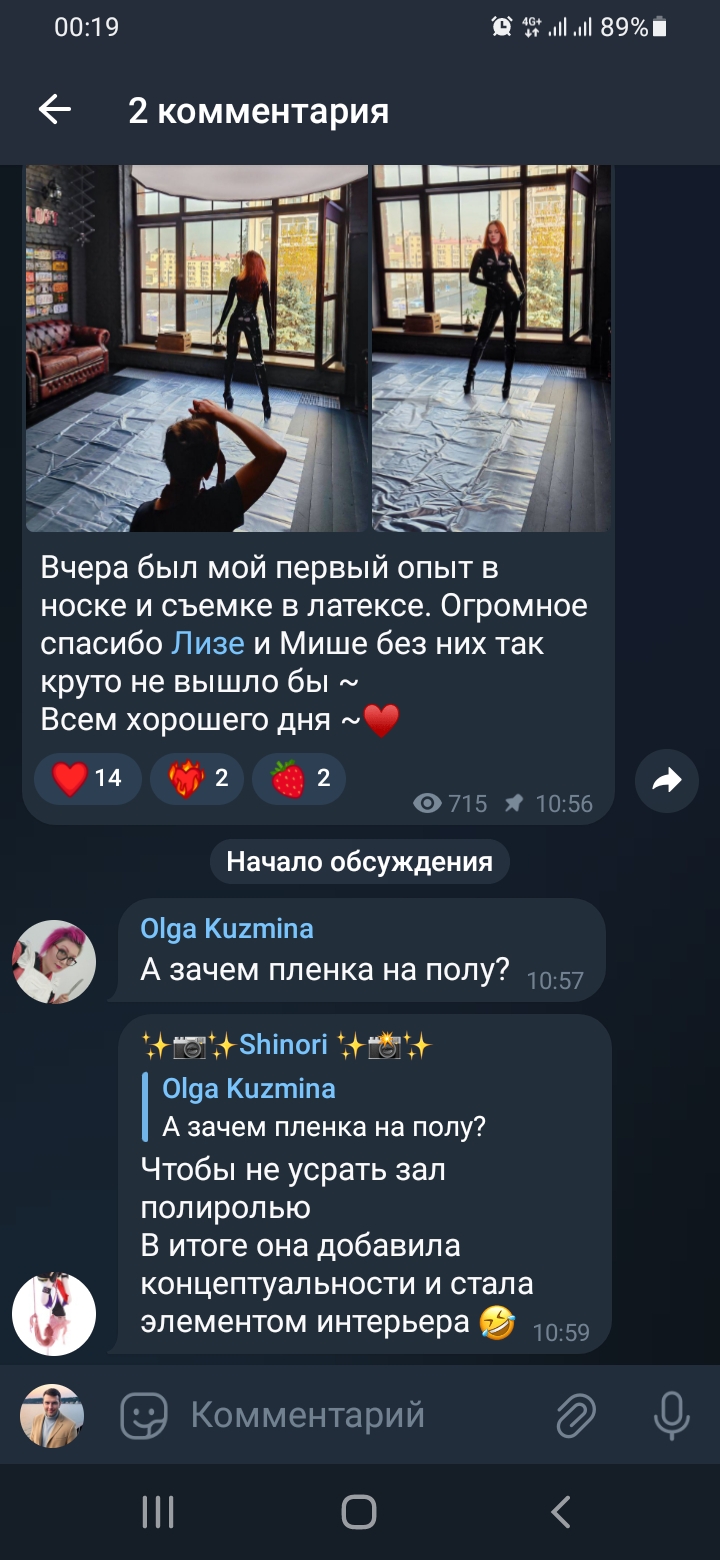Open the Лизе mention link

point(208,643)
